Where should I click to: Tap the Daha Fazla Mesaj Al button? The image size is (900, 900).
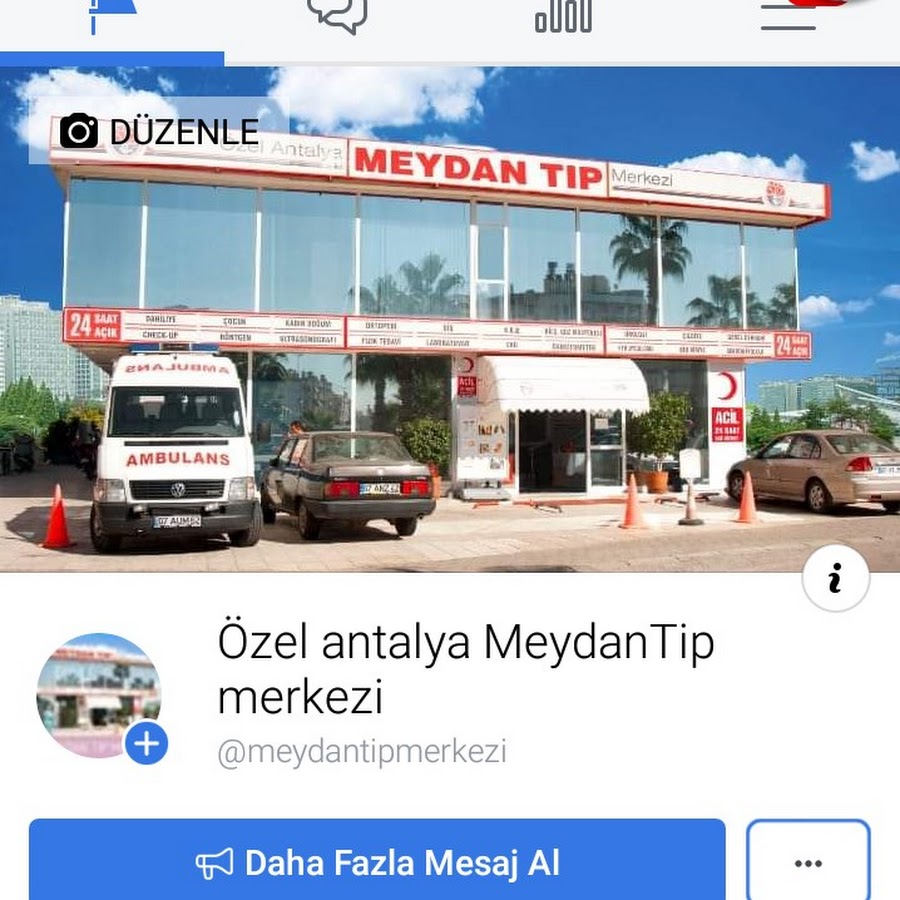click(377, 862)
